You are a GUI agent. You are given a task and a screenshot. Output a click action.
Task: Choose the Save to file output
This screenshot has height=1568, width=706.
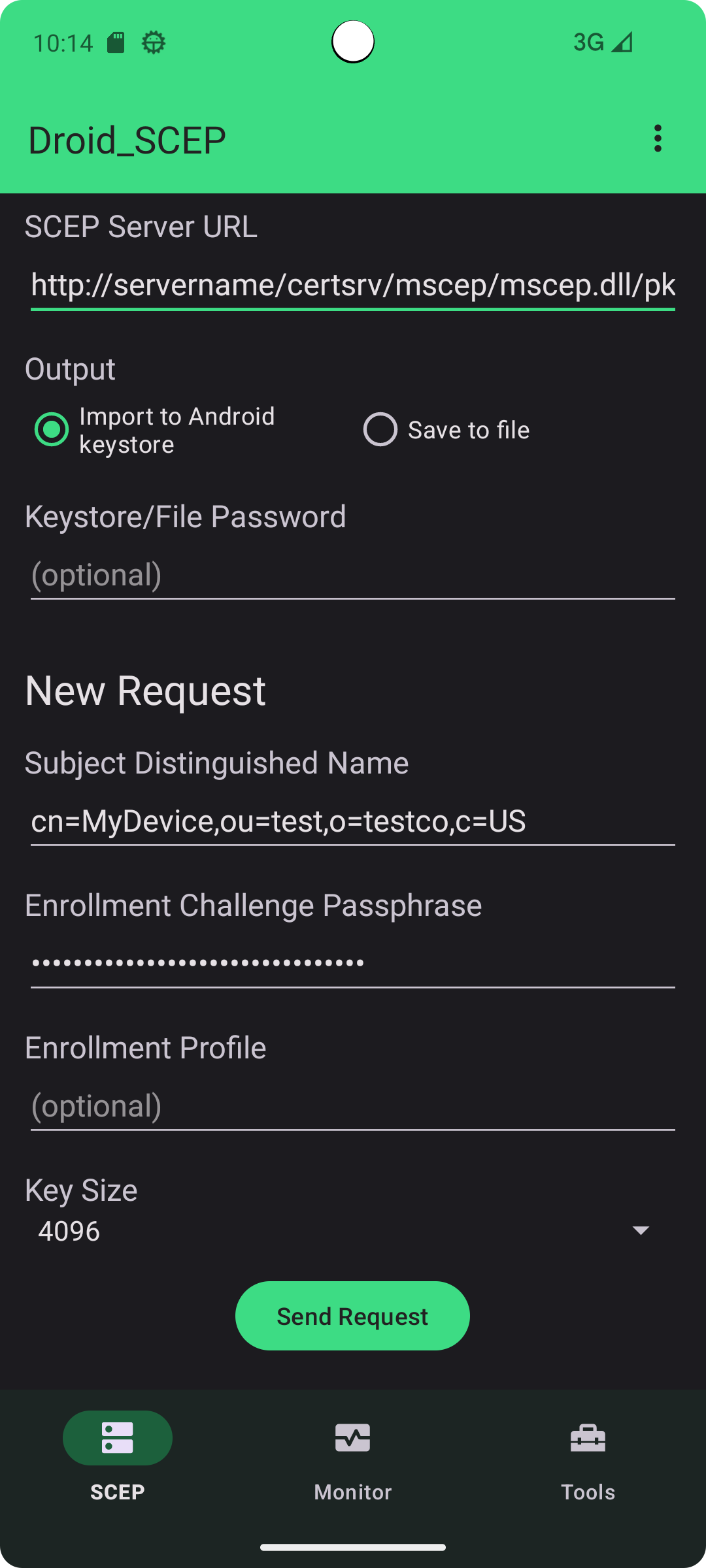click(x=380, y=430)
